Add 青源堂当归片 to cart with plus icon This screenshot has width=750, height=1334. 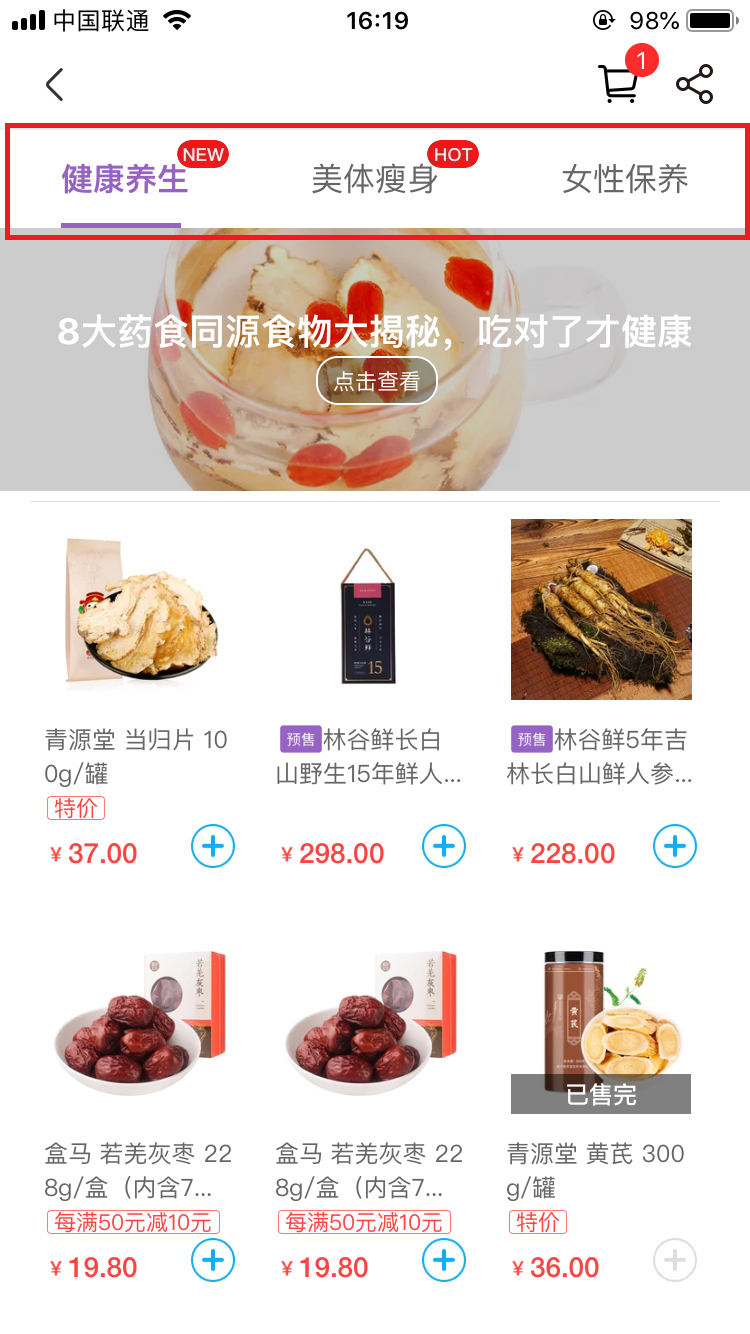pyautogui.click(x=212, y=846)
